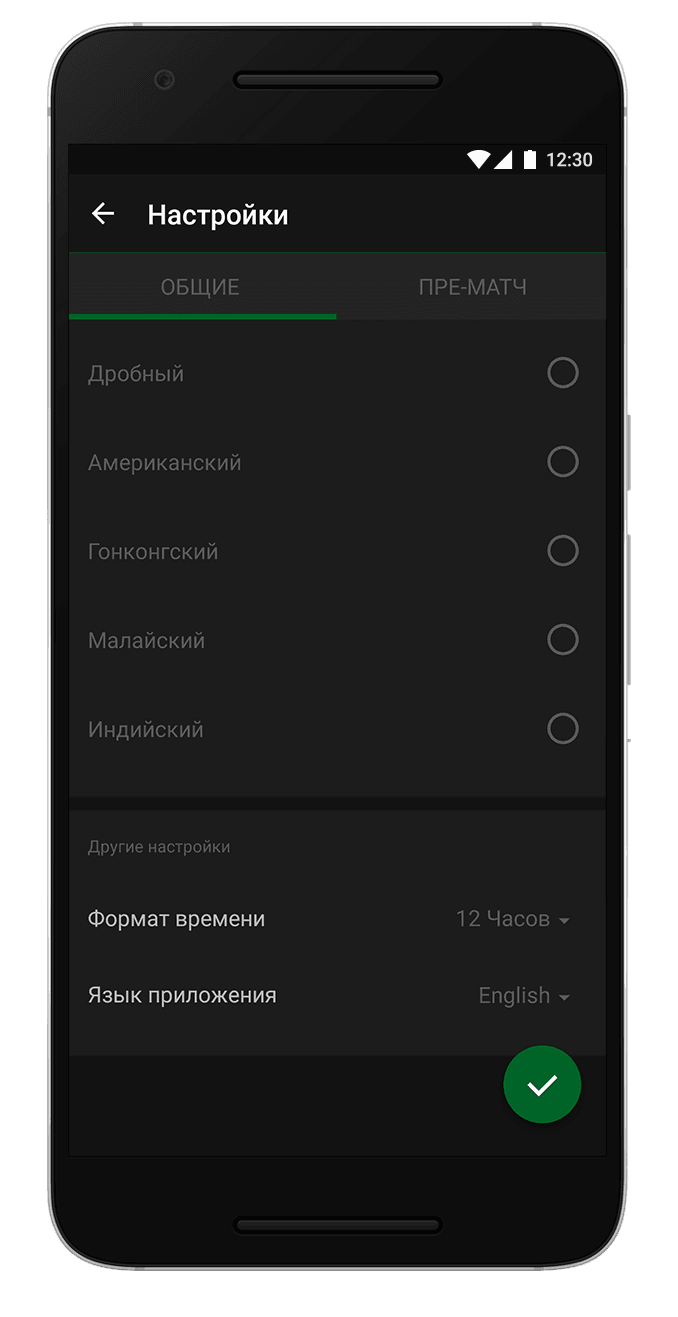Open the ПРЕ-МАТЧ tab

[x=472, y=288]
